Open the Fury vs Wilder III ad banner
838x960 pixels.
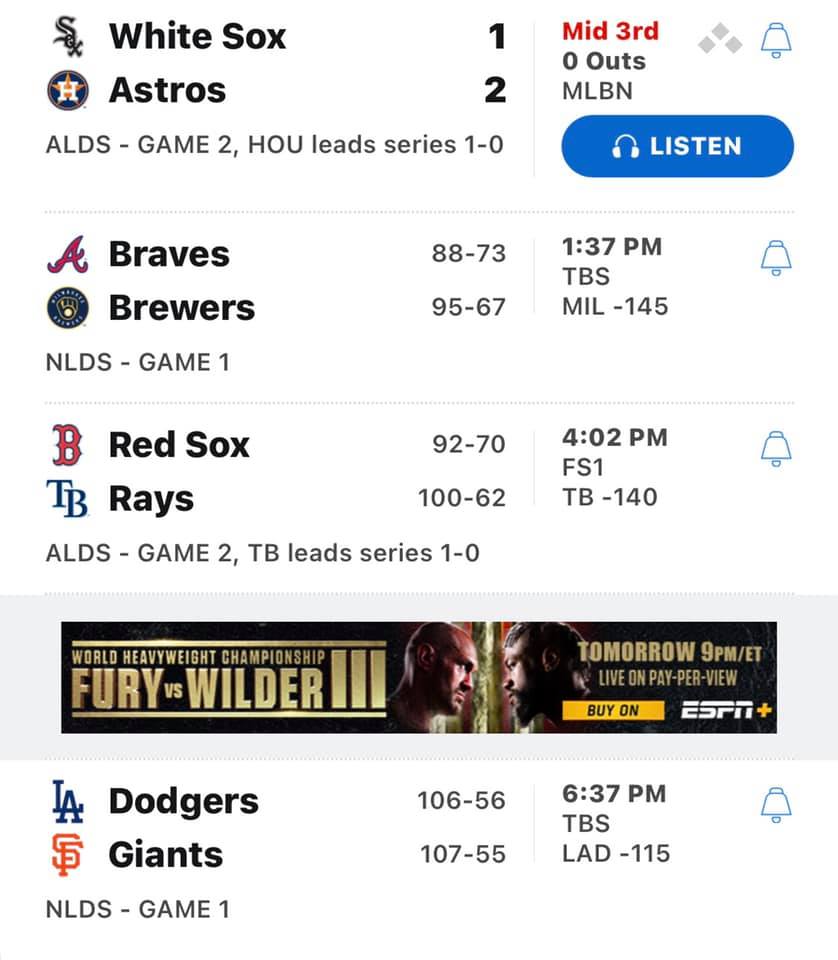point(418,677)
